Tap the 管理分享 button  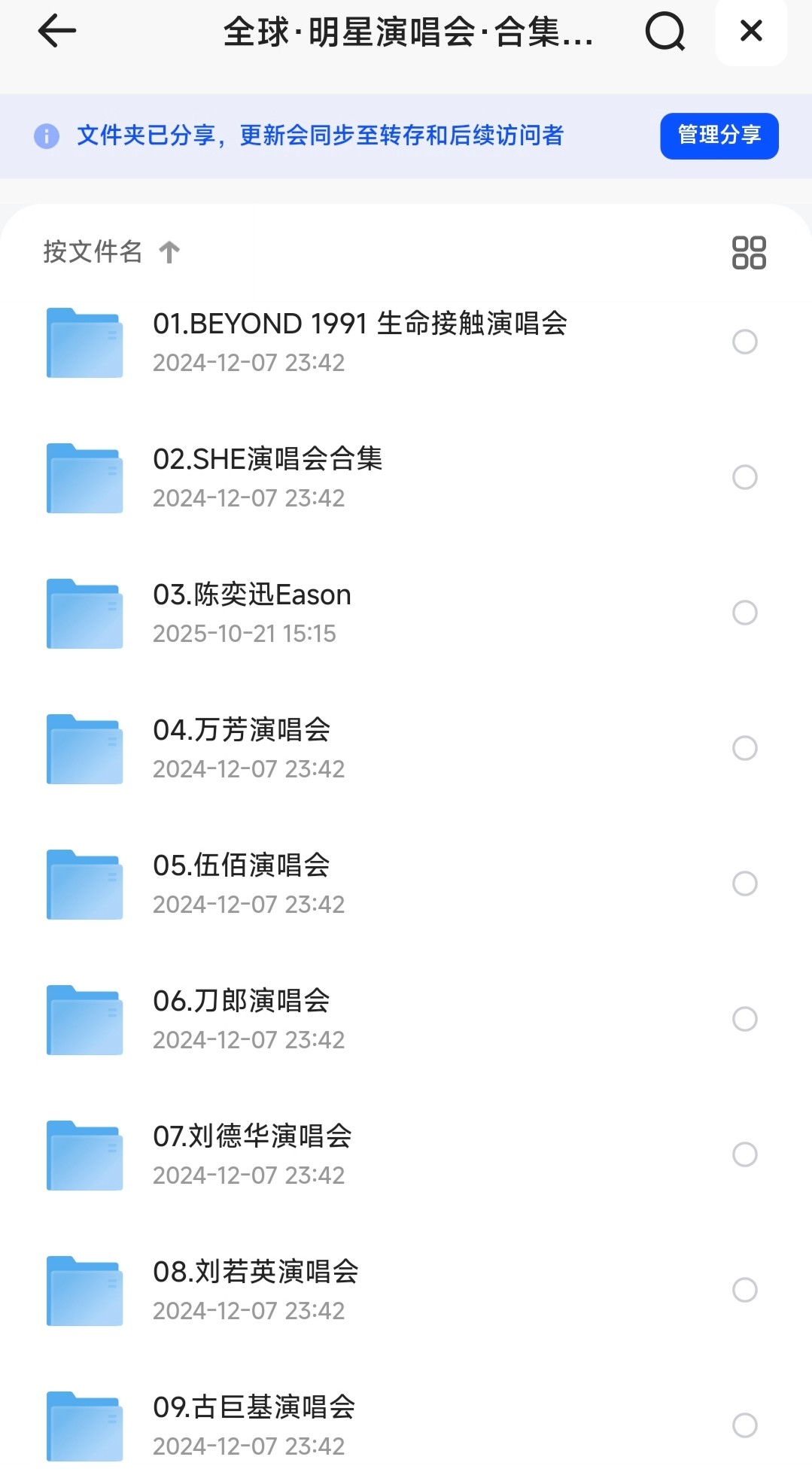pyautogui.click(x=719, y=135)
